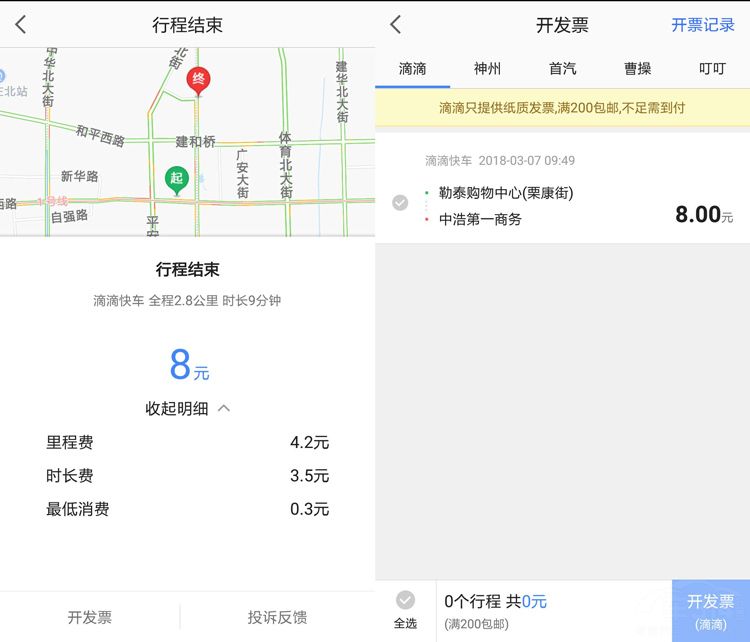Switch to the 首汽 tab
The image size is (750, 642).
pyautogui.click(x=562, y=69)
